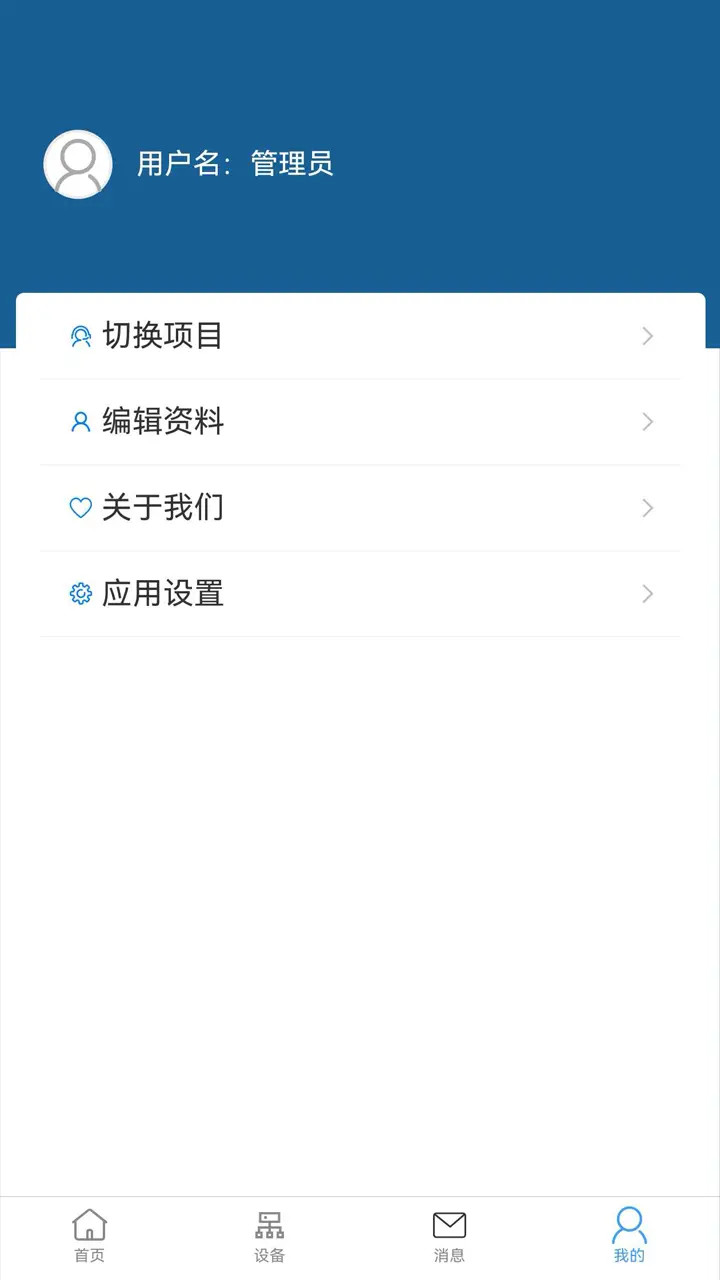This screenshot has height=1280, width=720.
Task: Tap the circular profile avatar image
Action: click(77, 164)
